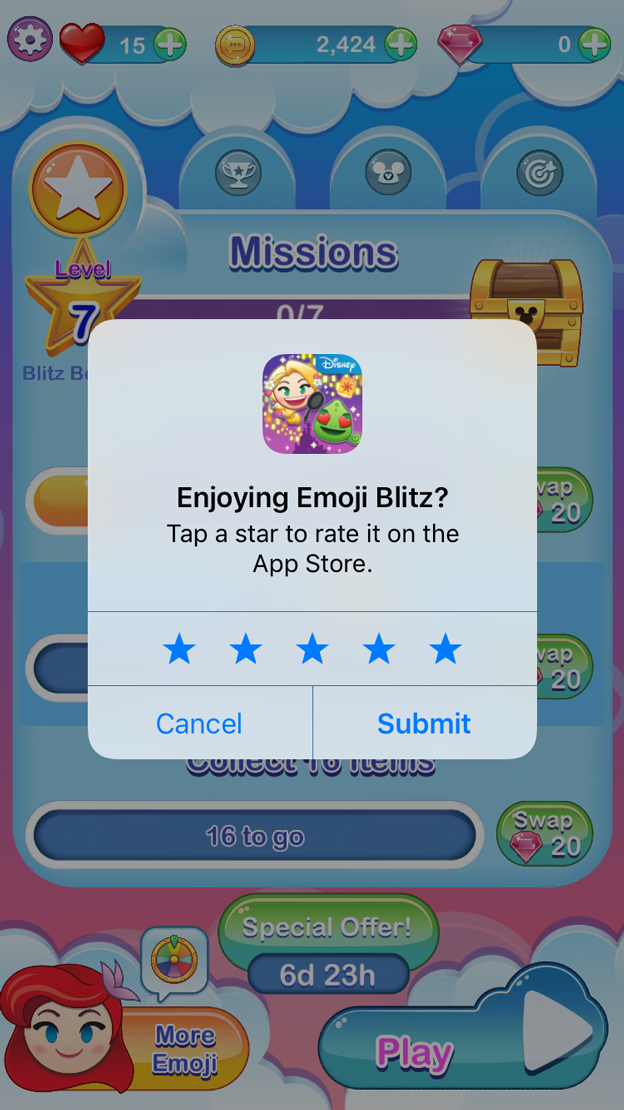Select the fourth star rating

click(379, 650)
